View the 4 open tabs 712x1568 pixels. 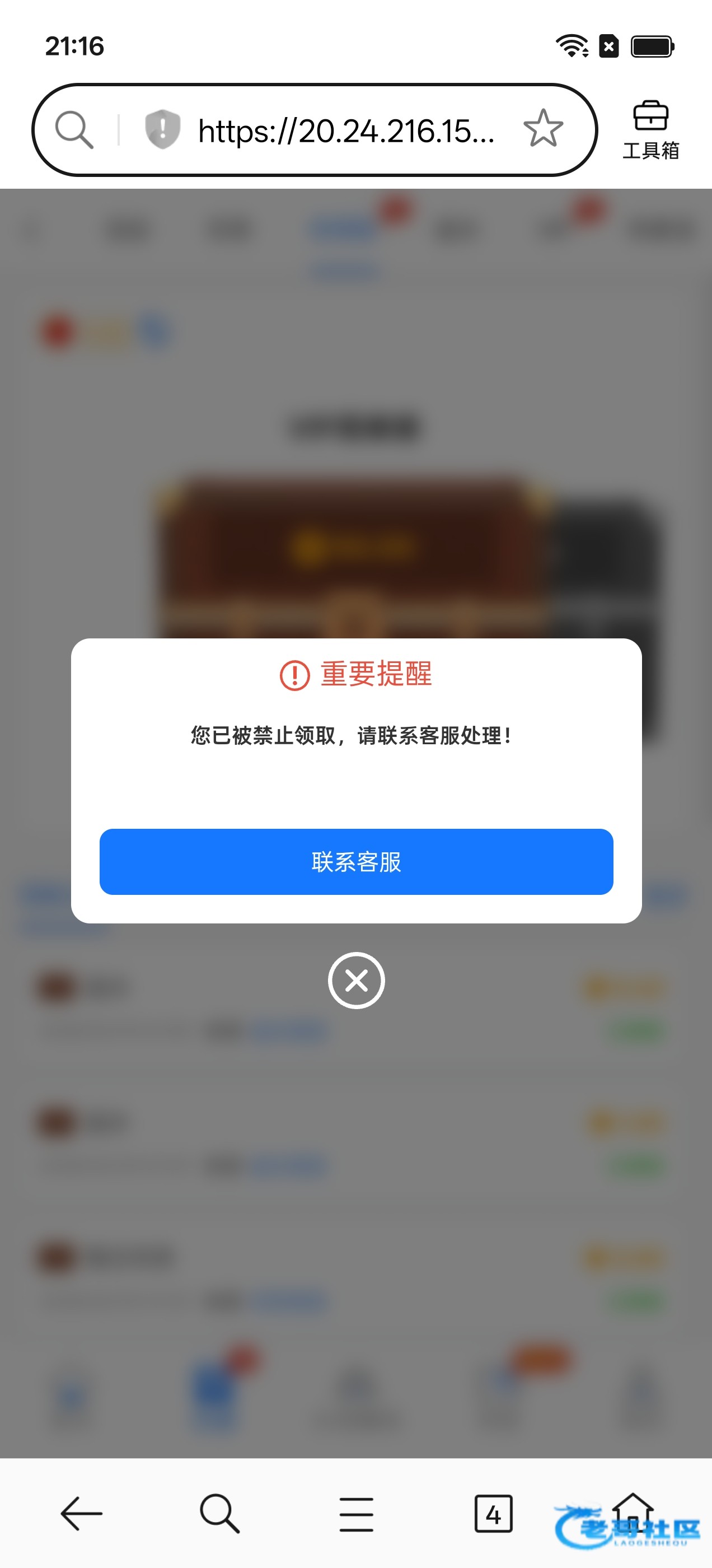493,1513
